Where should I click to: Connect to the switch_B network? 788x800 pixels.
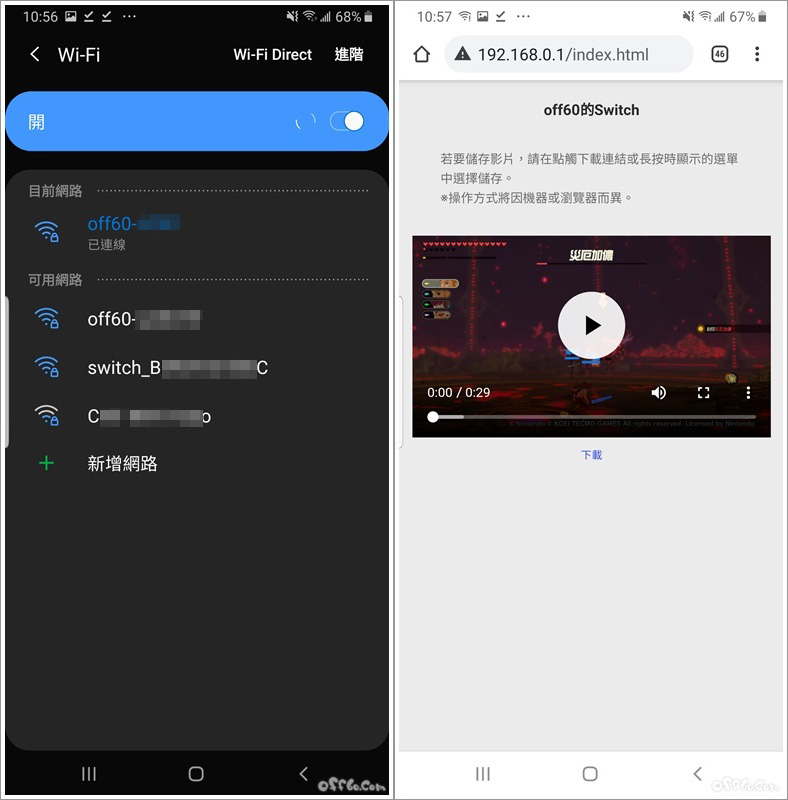[x=177, y=367]
